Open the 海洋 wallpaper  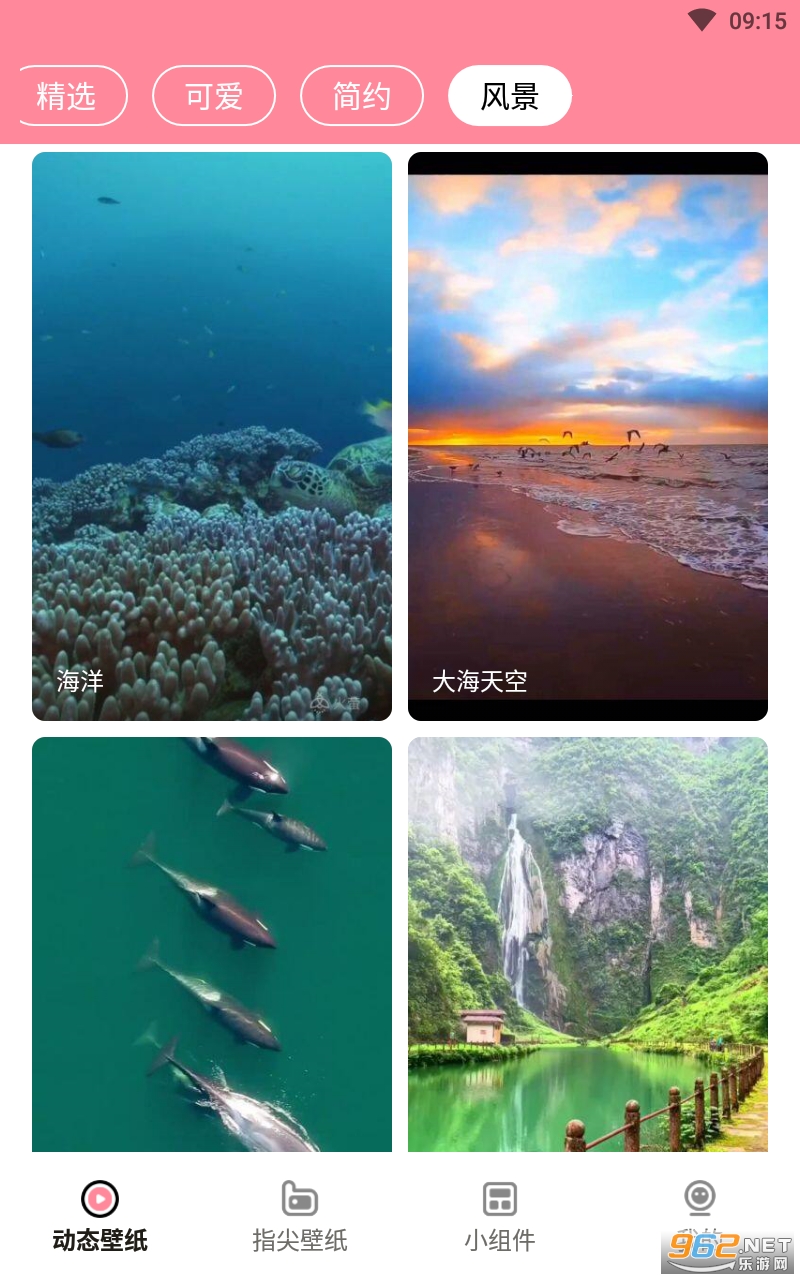coord(212,436)
